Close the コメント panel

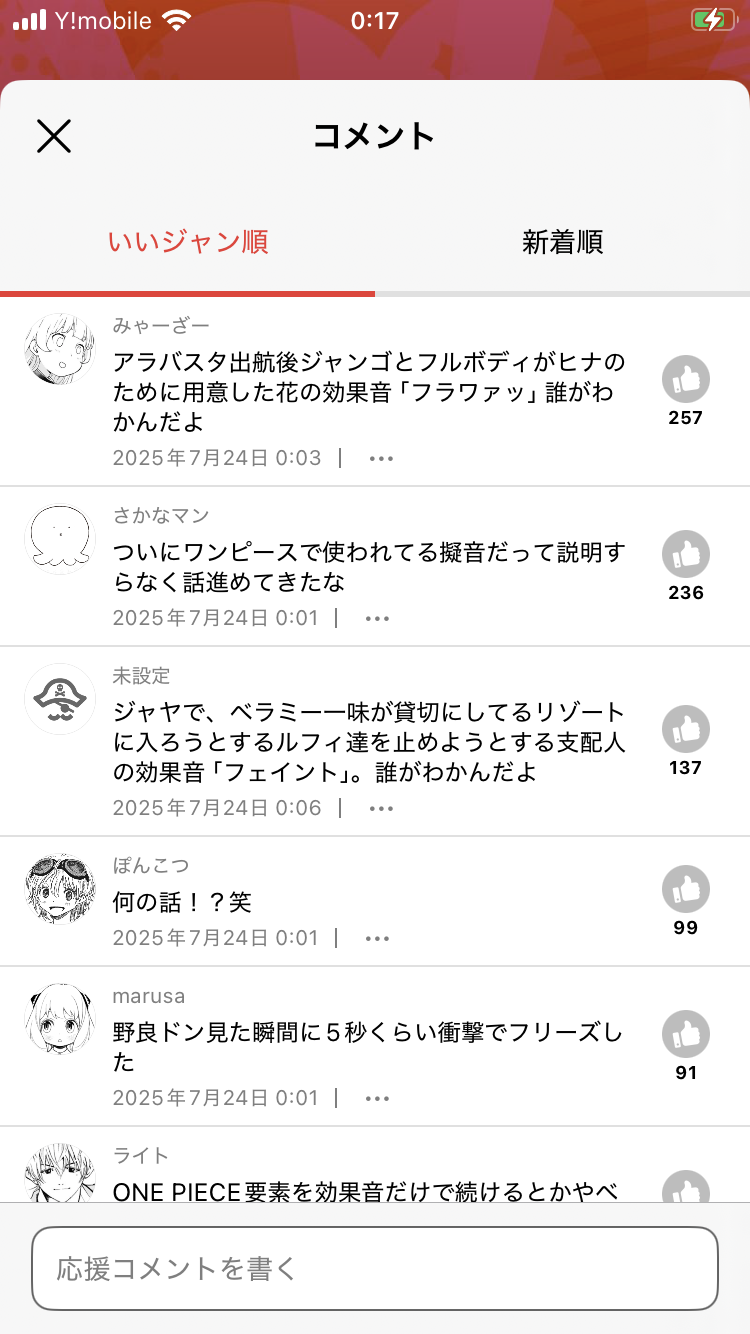click(x=54, y=136)
